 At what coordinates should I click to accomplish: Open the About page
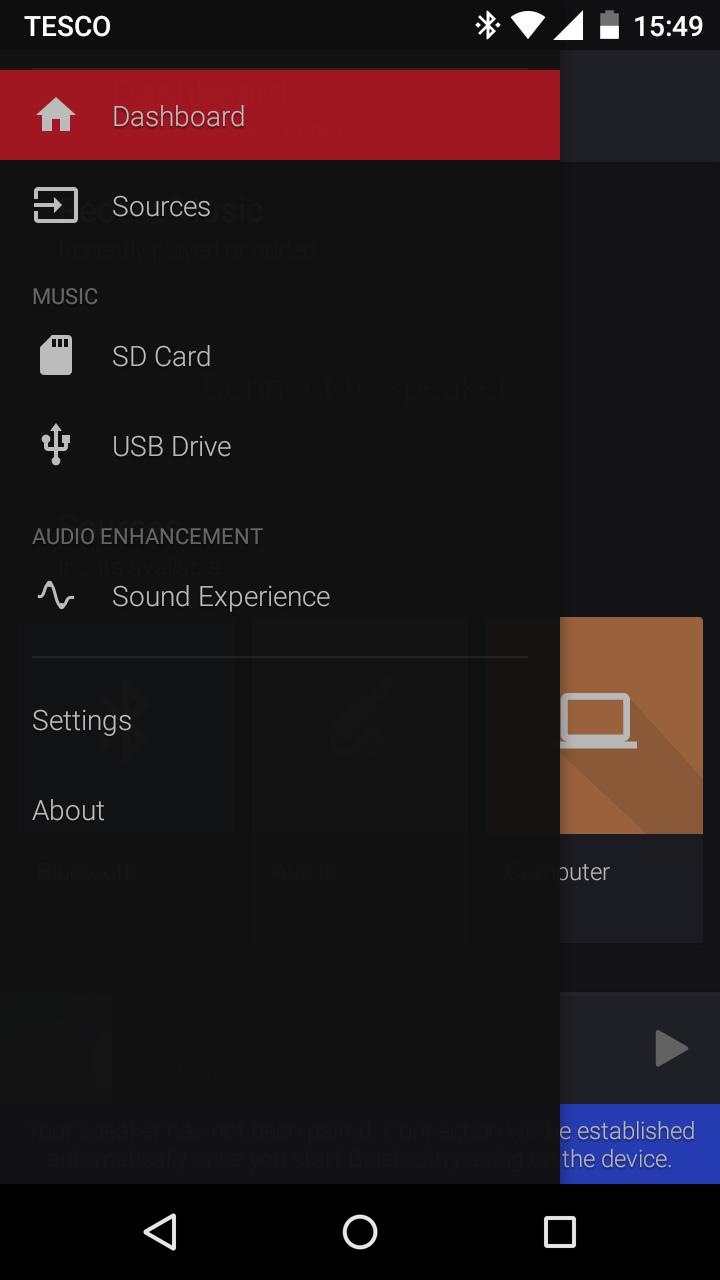pyautogui.click(x=280, y=810)
